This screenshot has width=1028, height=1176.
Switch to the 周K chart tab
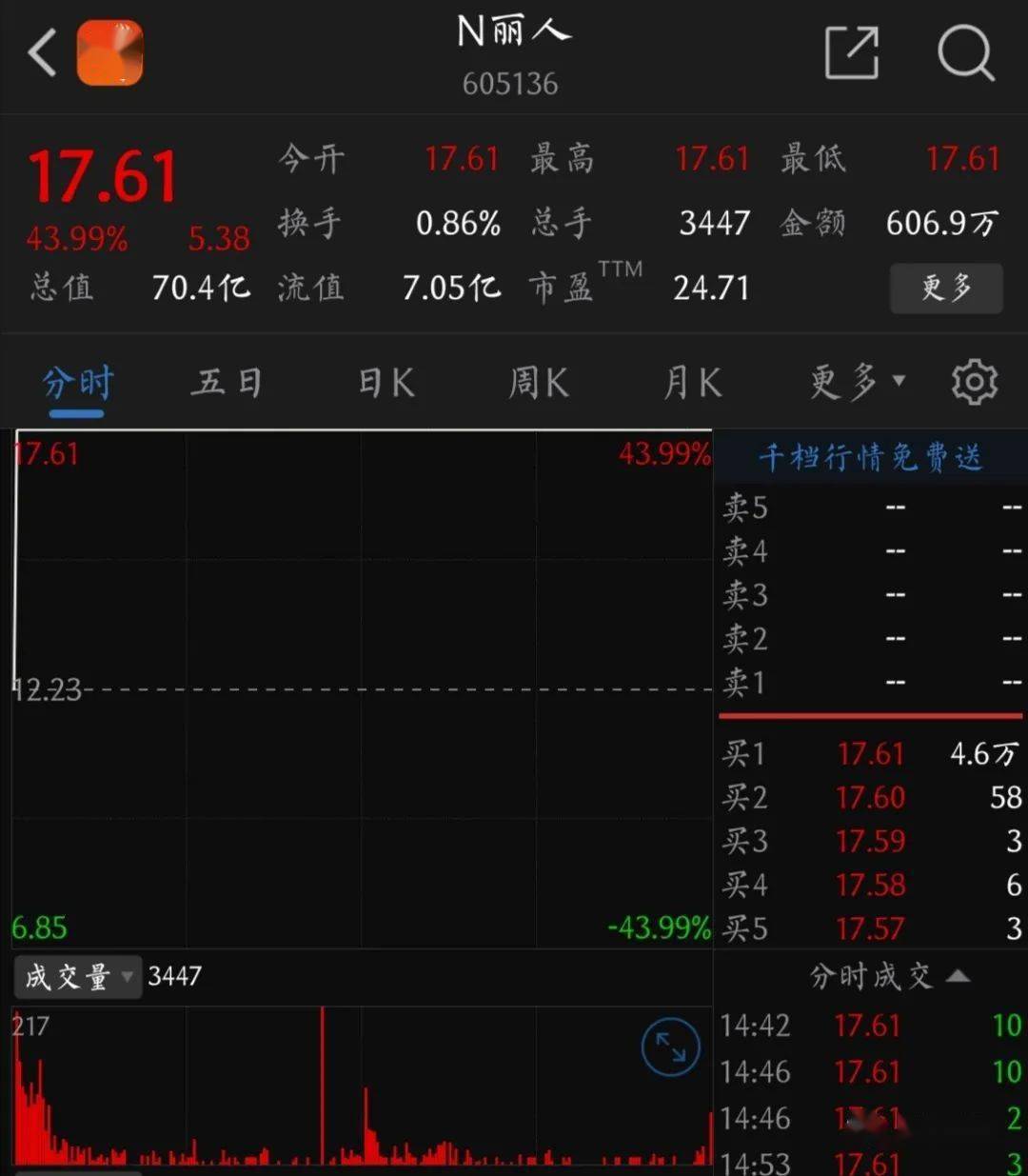[538, 383]
